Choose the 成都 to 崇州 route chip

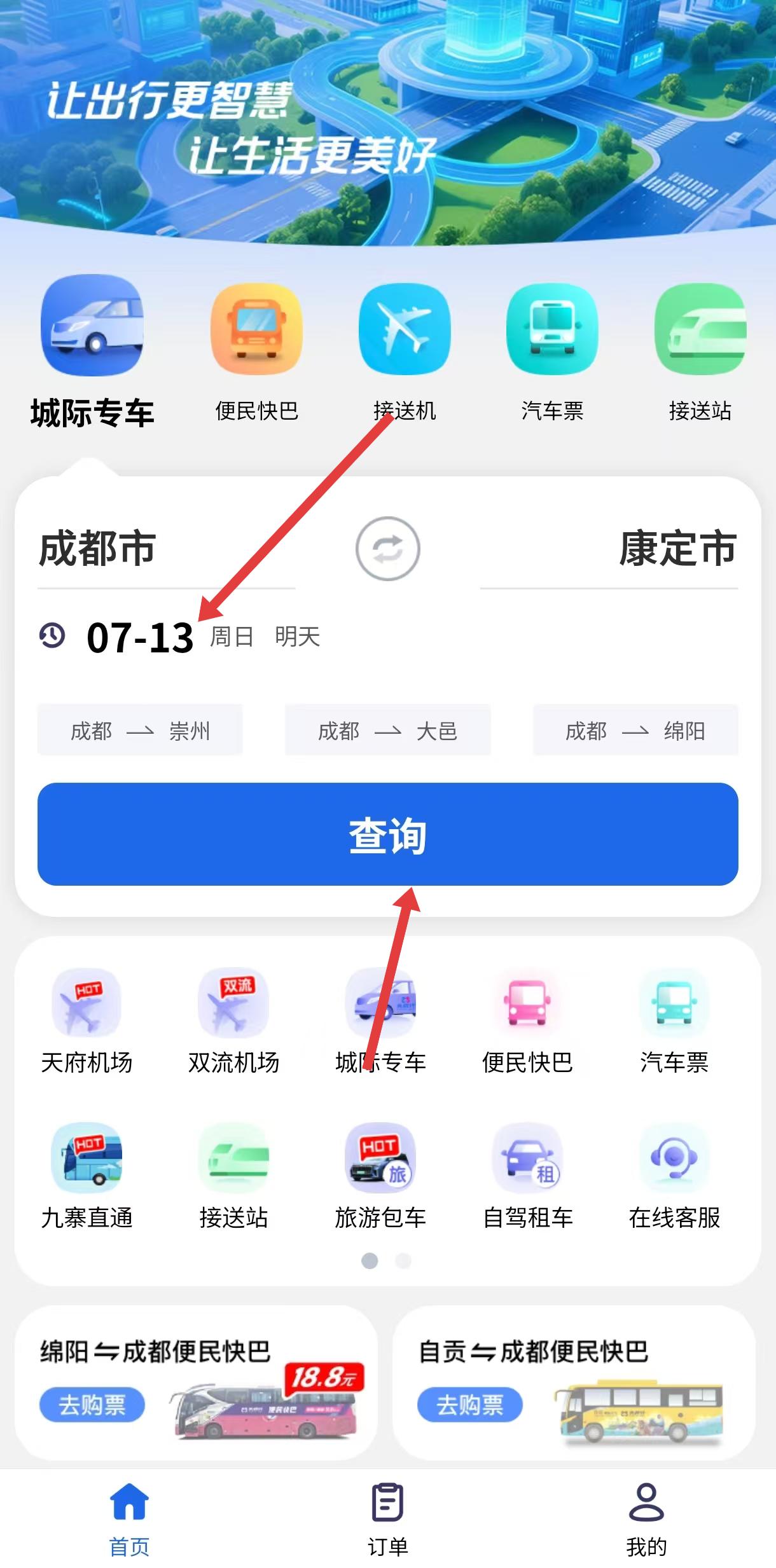(140, 731)
